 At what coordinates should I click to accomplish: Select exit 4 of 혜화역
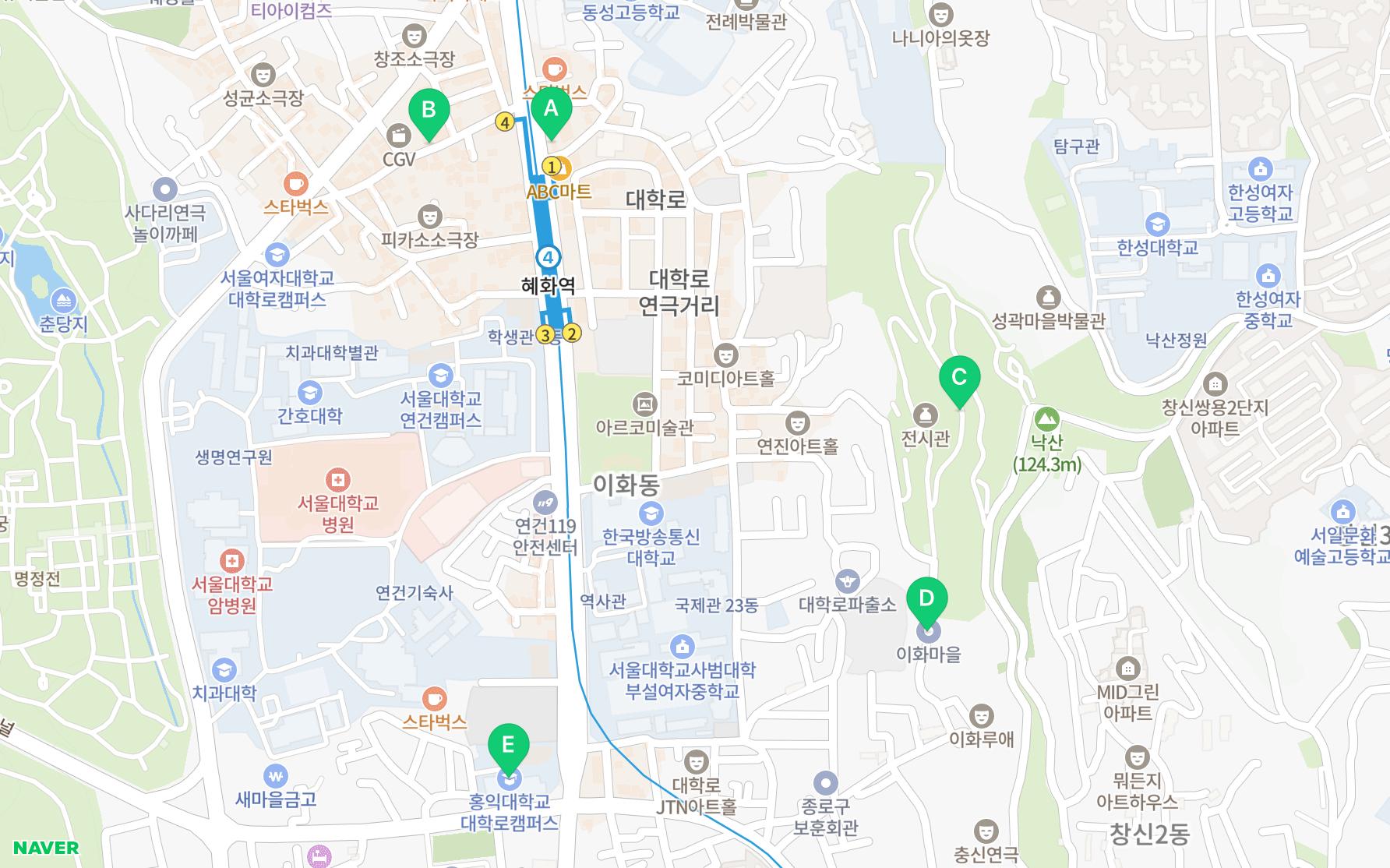coord(505,122)
